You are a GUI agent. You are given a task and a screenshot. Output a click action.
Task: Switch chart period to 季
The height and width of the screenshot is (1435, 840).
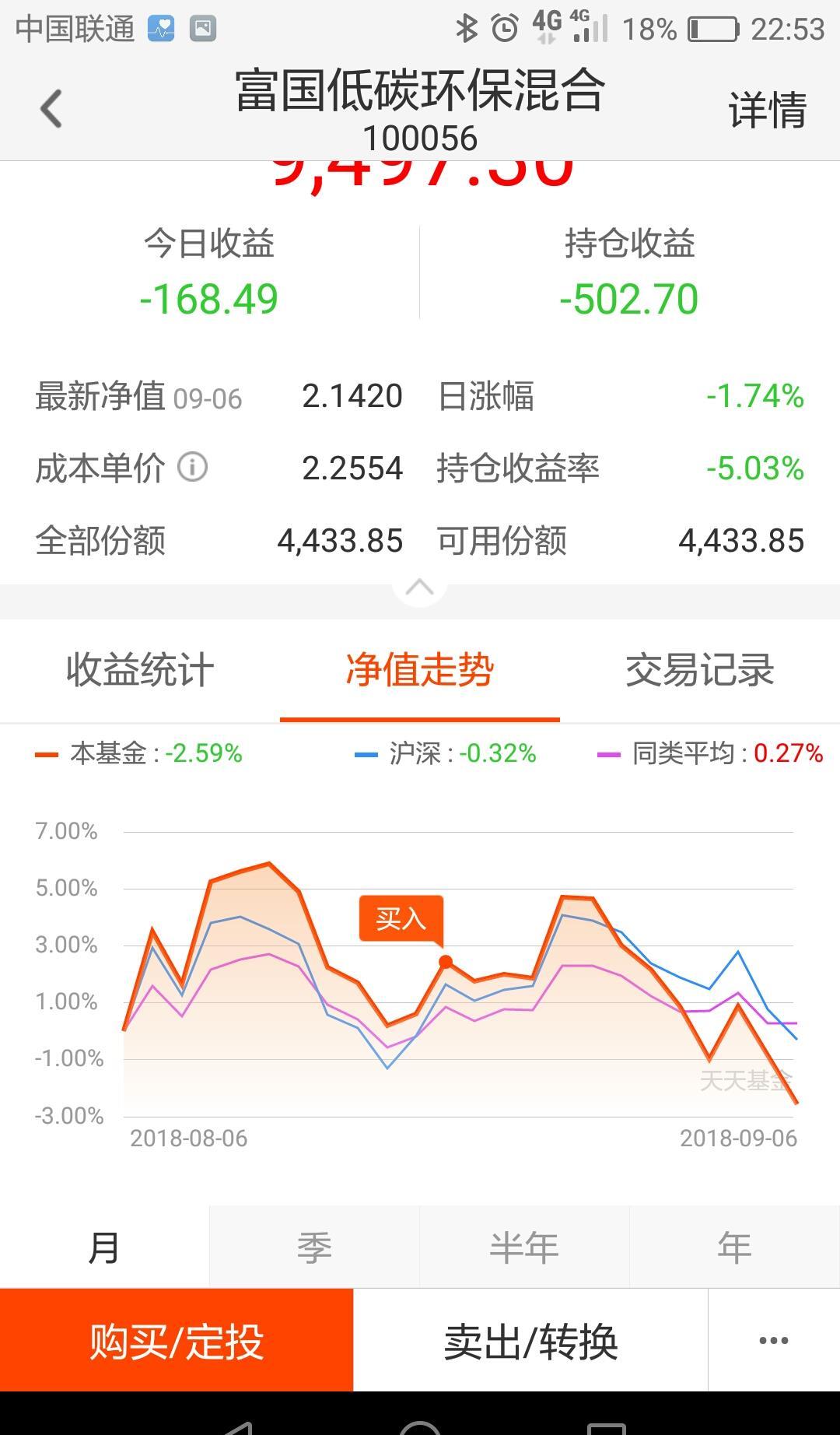tap(314, 1247)
